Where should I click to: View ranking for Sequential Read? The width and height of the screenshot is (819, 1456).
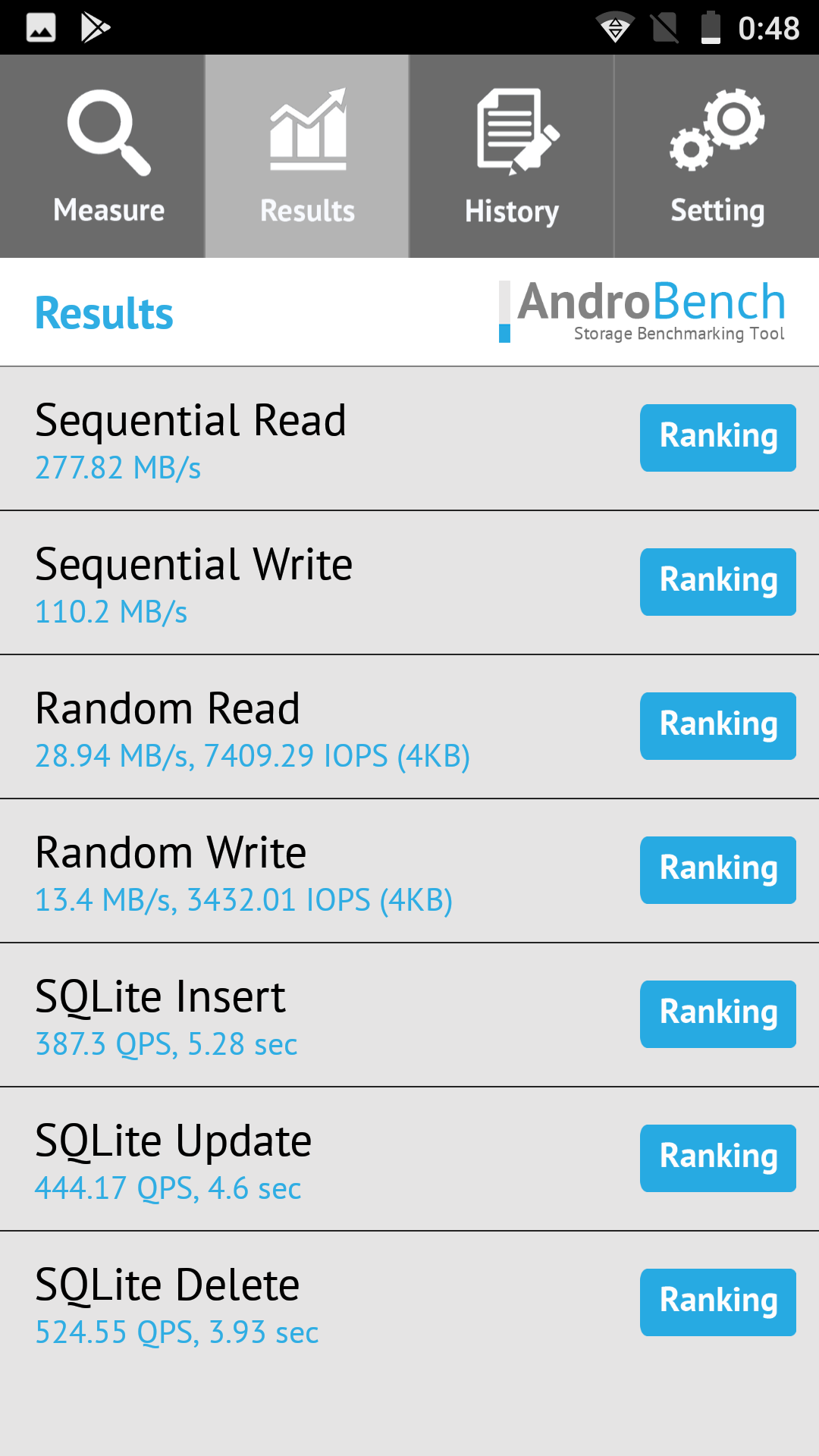click(x=717, y=438)
